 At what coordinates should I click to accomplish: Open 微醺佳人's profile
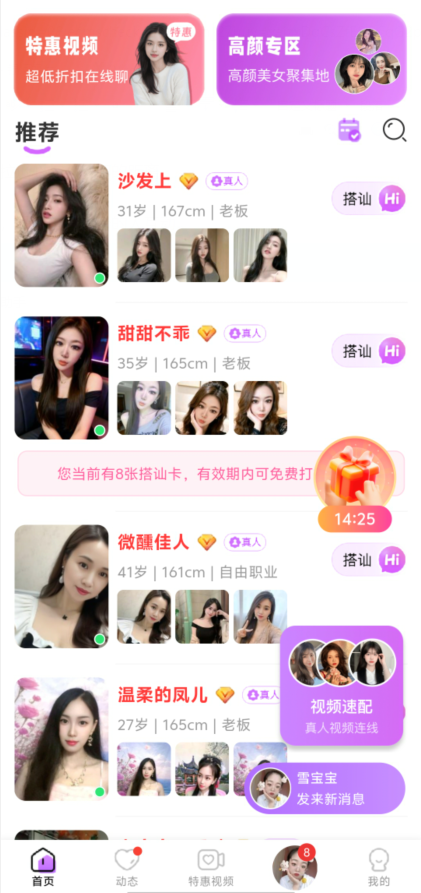62,586
